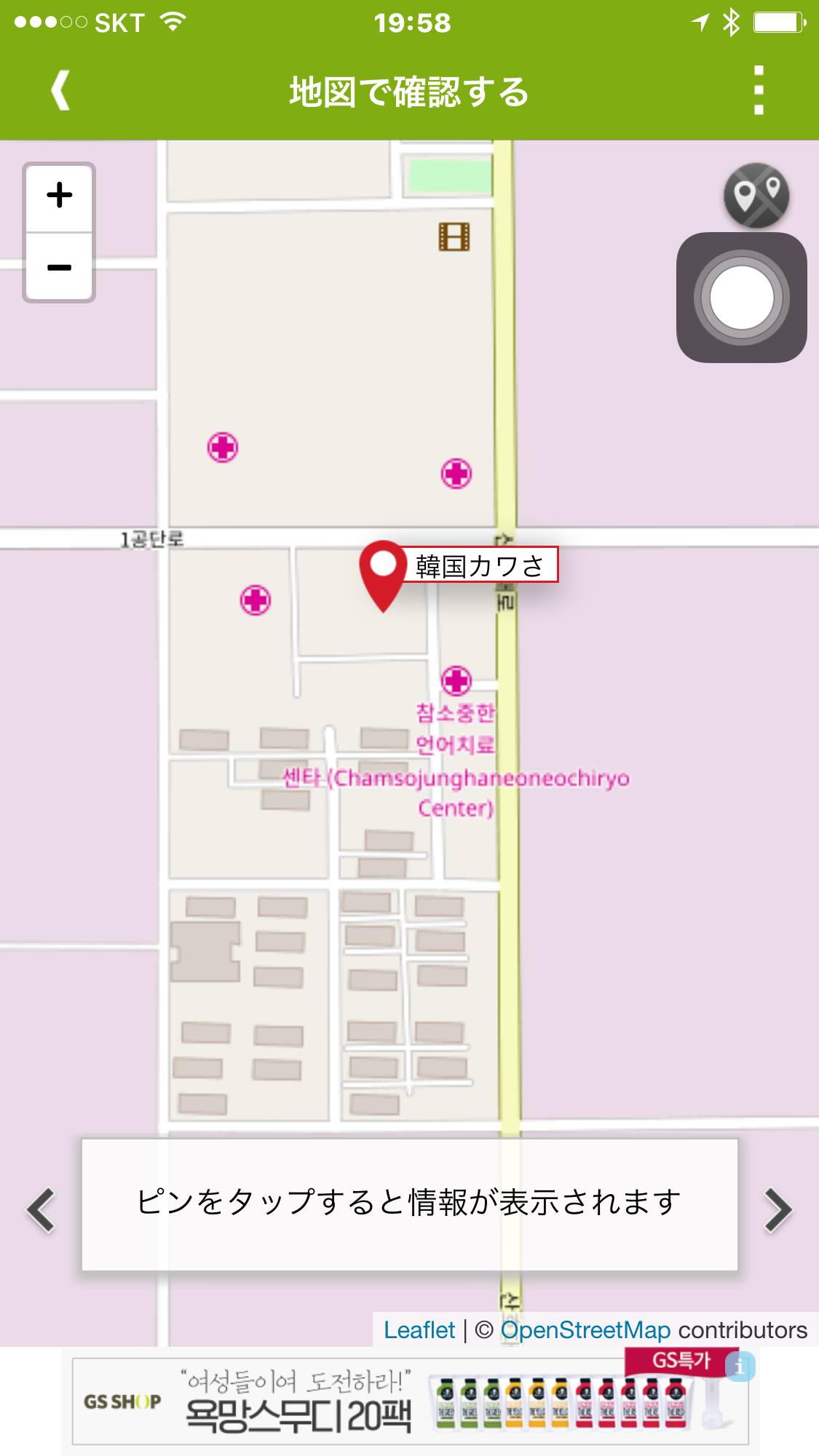Open the Leaflet link
Screen dimensions: 819x1456
click(x=419, y=1330)
